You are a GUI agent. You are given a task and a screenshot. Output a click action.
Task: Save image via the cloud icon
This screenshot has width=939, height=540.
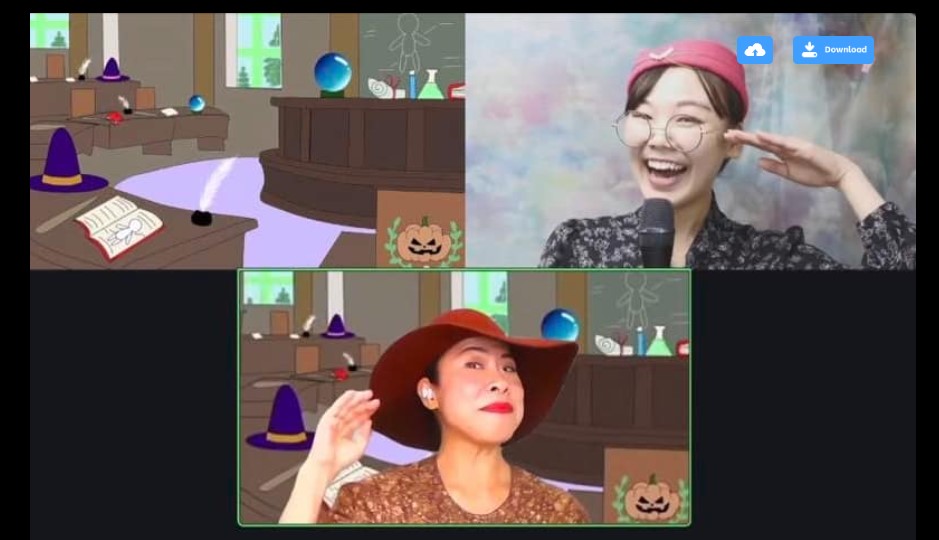pyautogui.click(x=755, y=50)
